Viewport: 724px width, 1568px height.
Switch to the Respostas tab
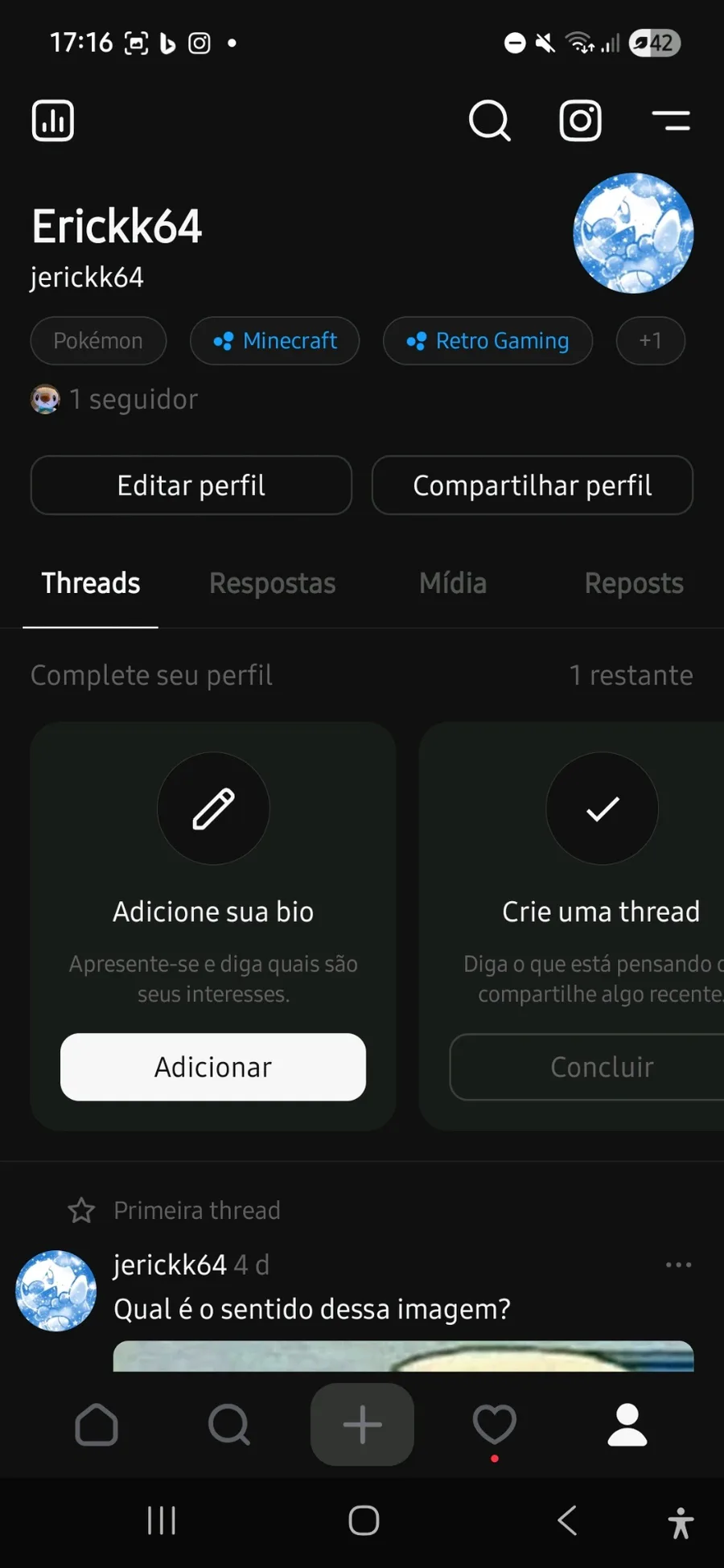(x=272, y=583)
